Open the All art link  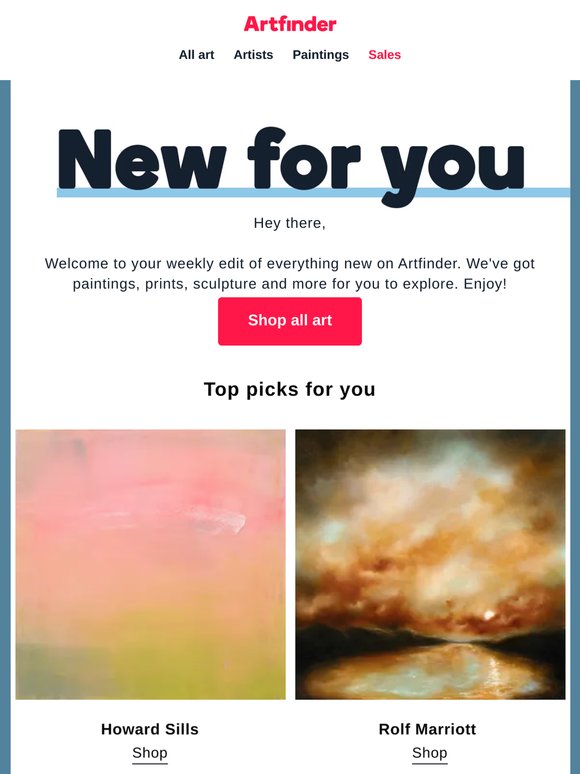coord(196,55)
